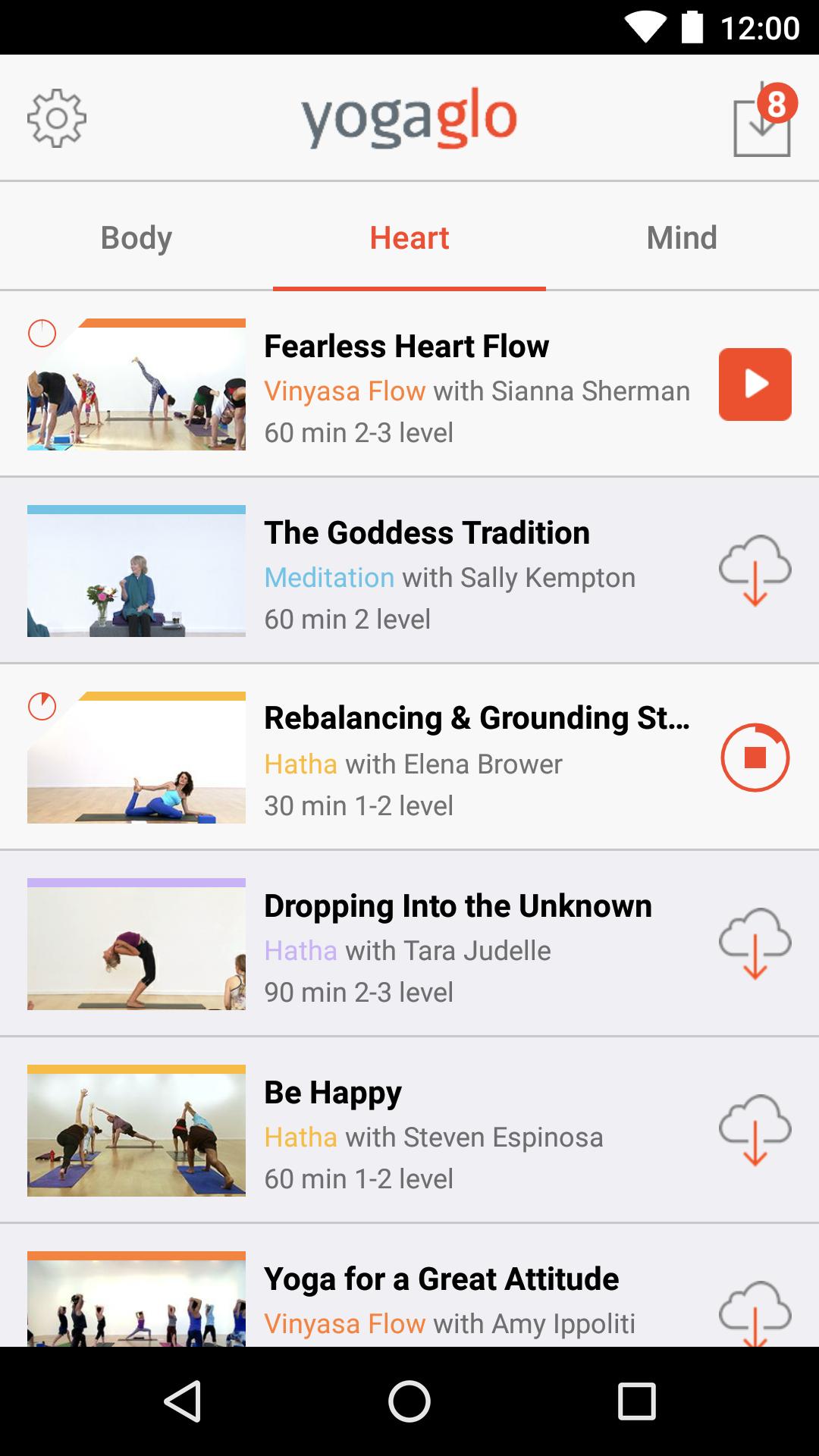Go to the home screen
The height and width of the screenshot is (1456, 819).
click(x=409, y=1401)
